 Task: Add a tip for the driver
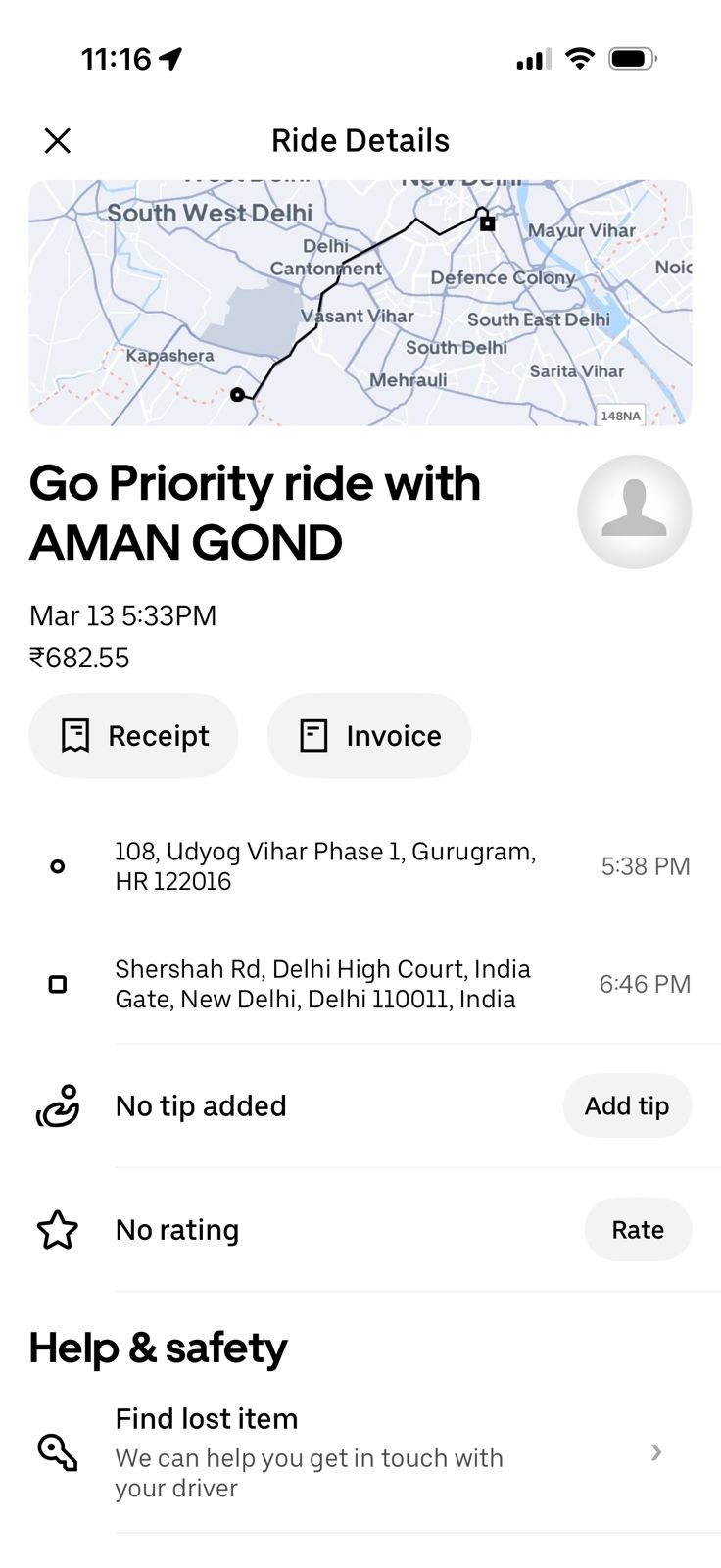[627, 1106]
